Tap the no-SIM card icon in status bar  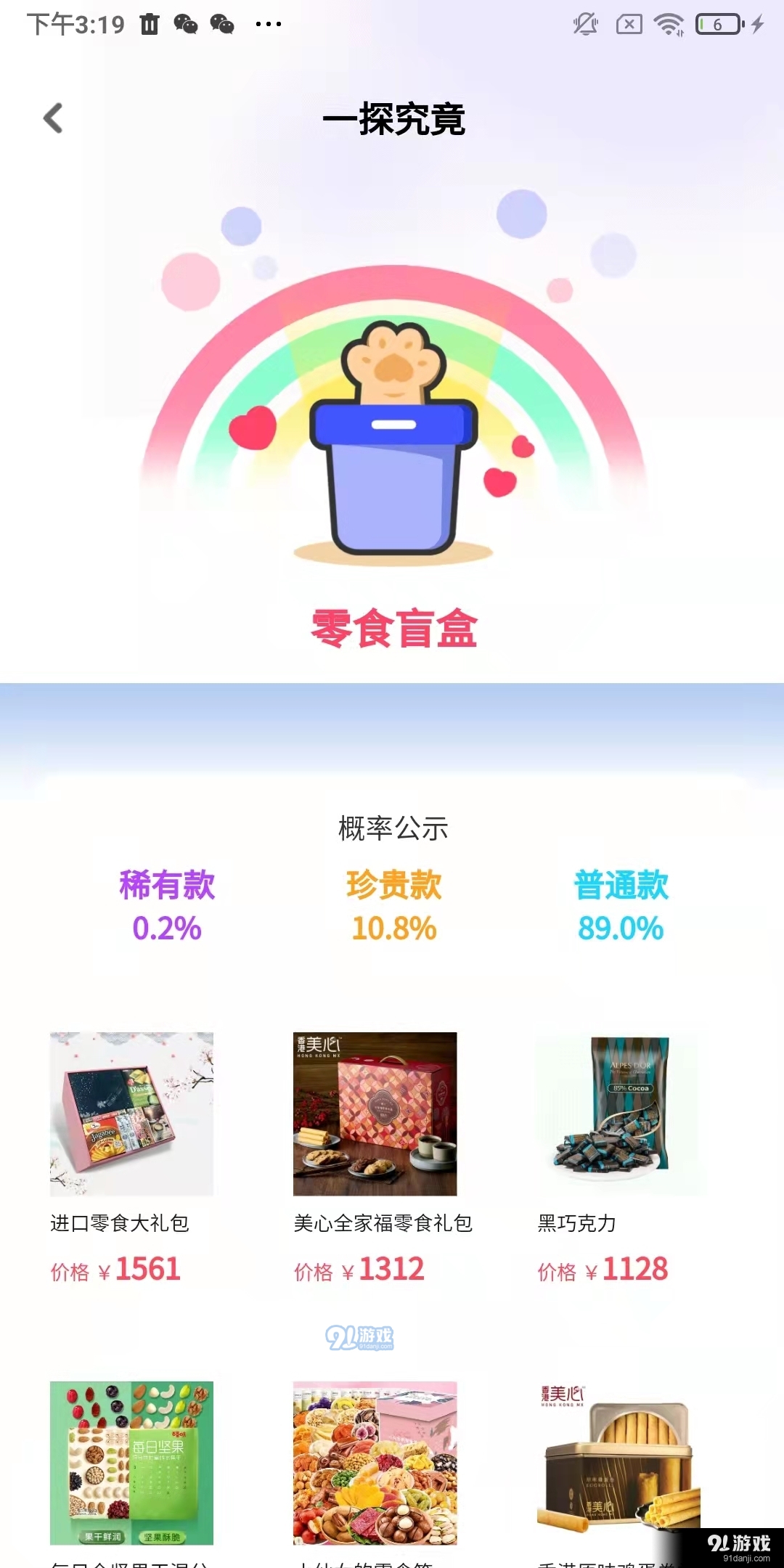coord(628,23)
